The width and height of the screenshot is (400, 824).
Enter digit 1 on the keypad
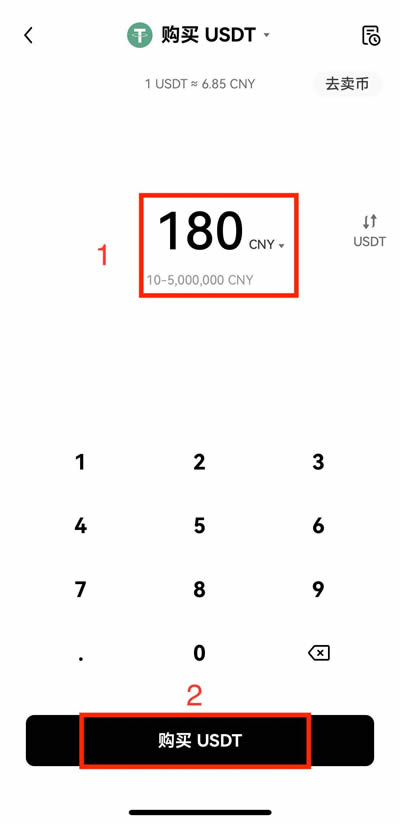coord(80,462)
